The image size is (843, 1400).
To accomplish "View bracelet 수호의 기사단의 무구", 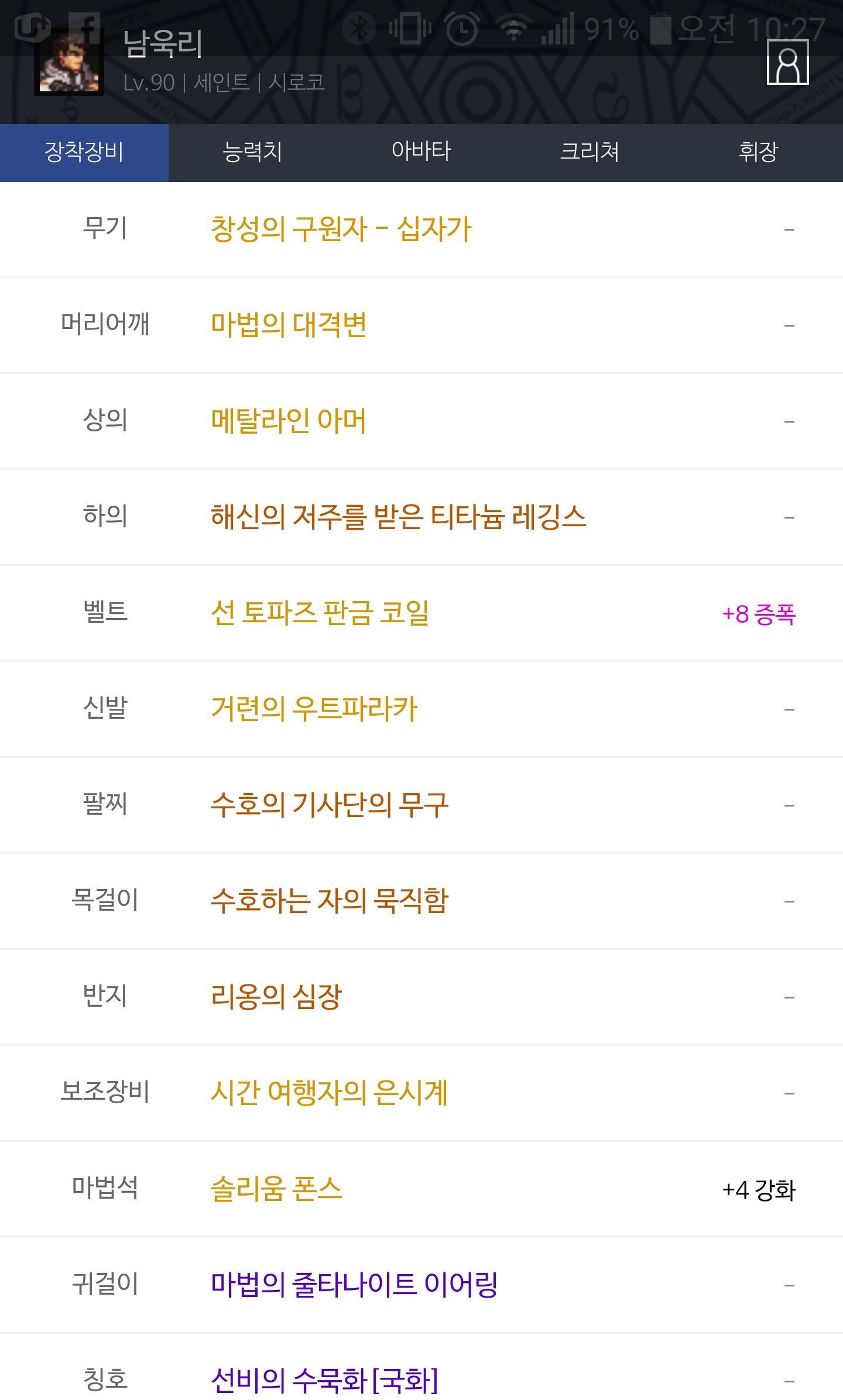I will point(421,805).
